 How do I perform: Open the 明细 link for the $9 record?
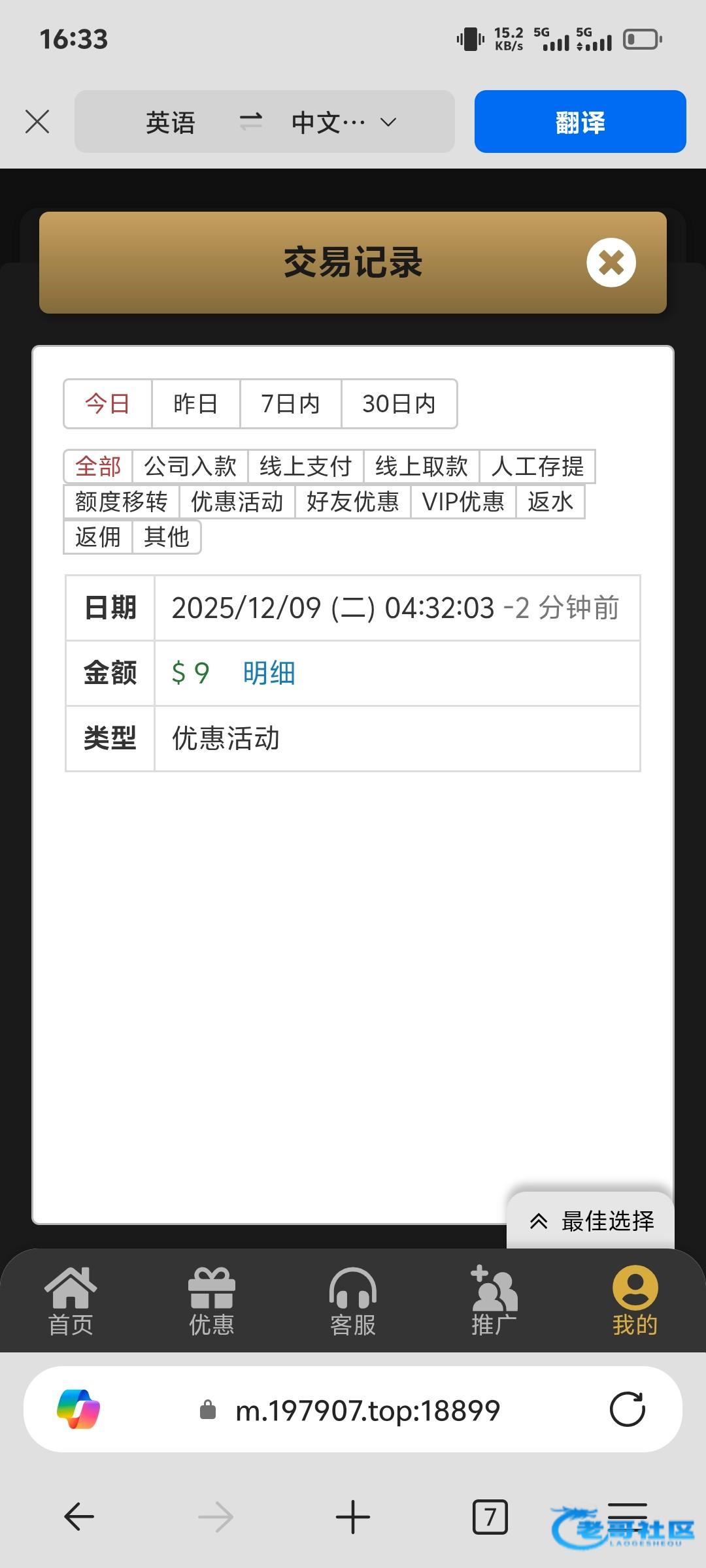[x=269, y=673]
